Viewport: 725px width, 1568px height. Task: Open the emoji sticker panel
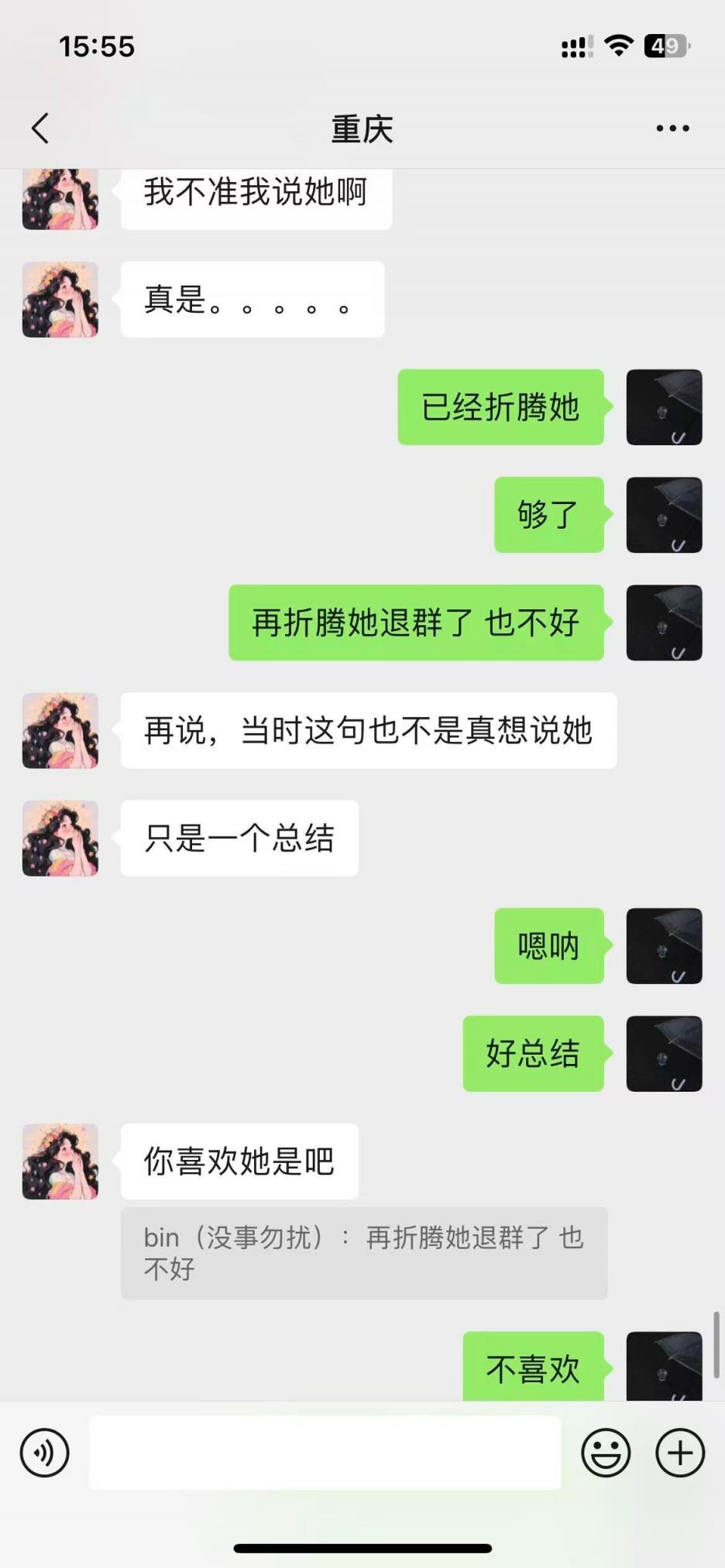pyautogui.click(x=606, y=1453)
